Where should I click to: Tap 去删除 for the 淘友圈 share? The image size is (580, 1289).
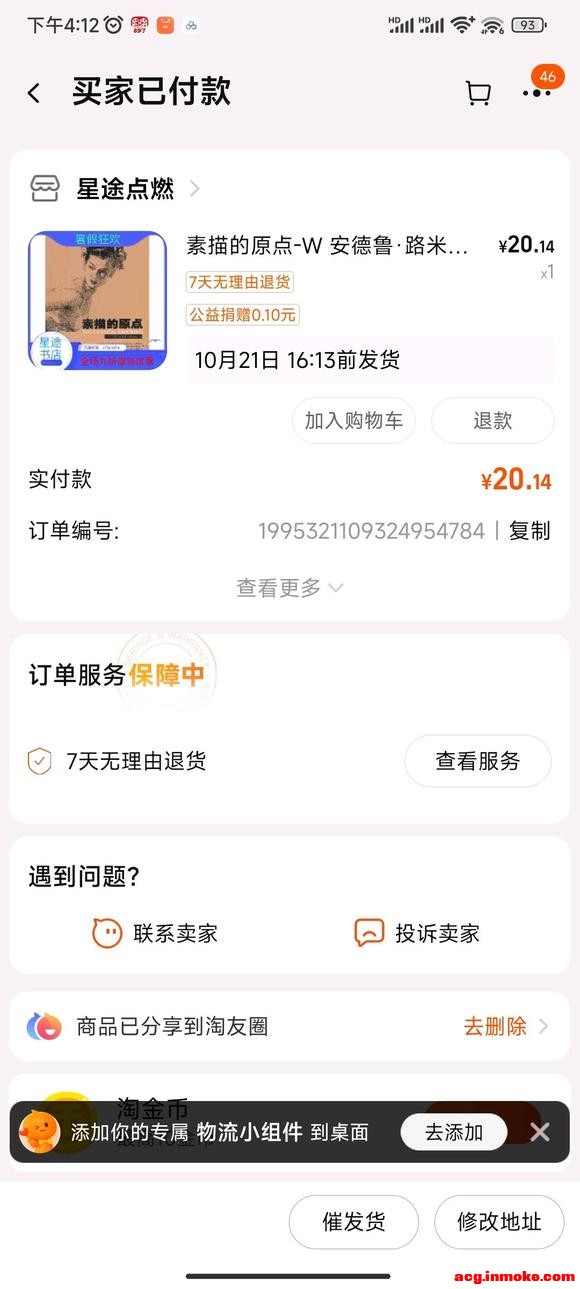pos(506,1026)
